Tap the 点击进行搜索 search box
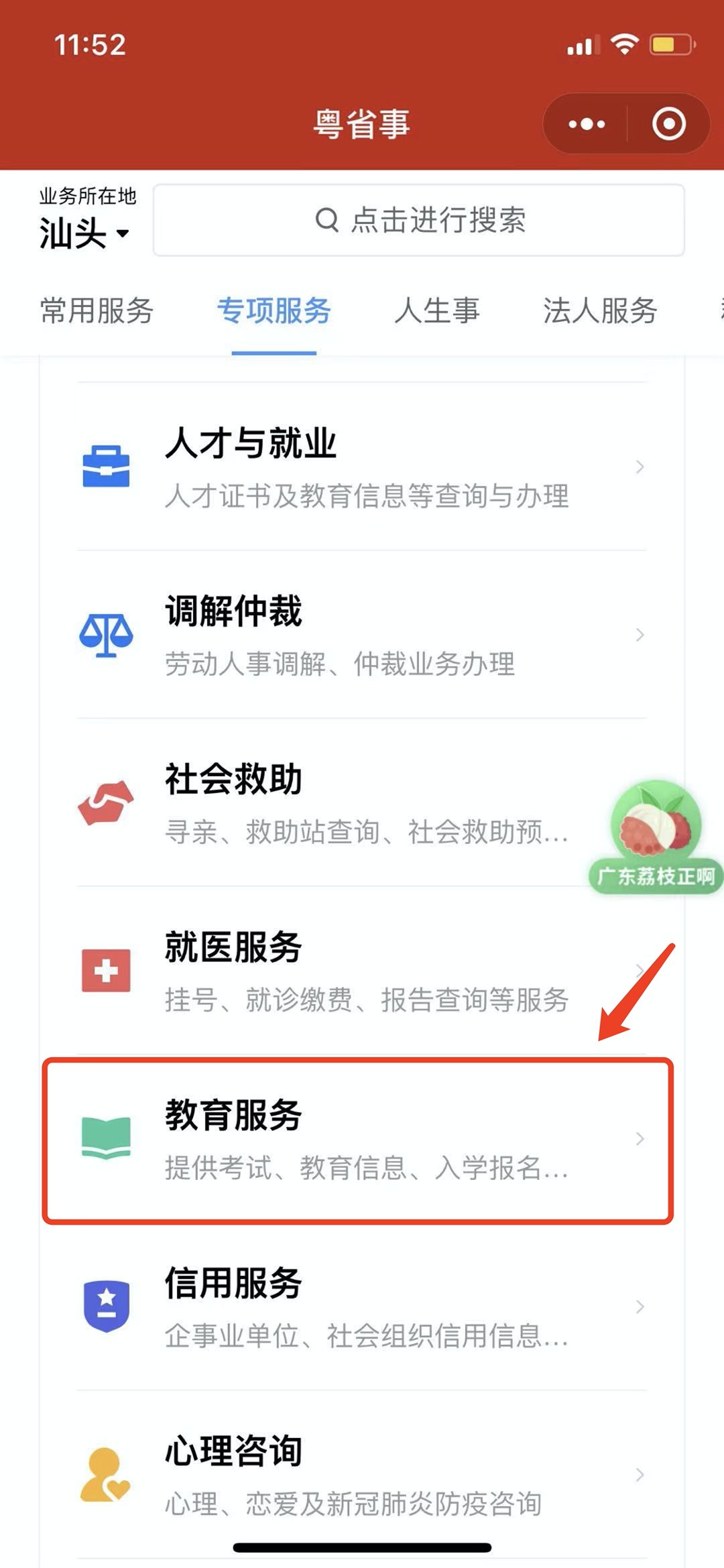 click(419, 221)
